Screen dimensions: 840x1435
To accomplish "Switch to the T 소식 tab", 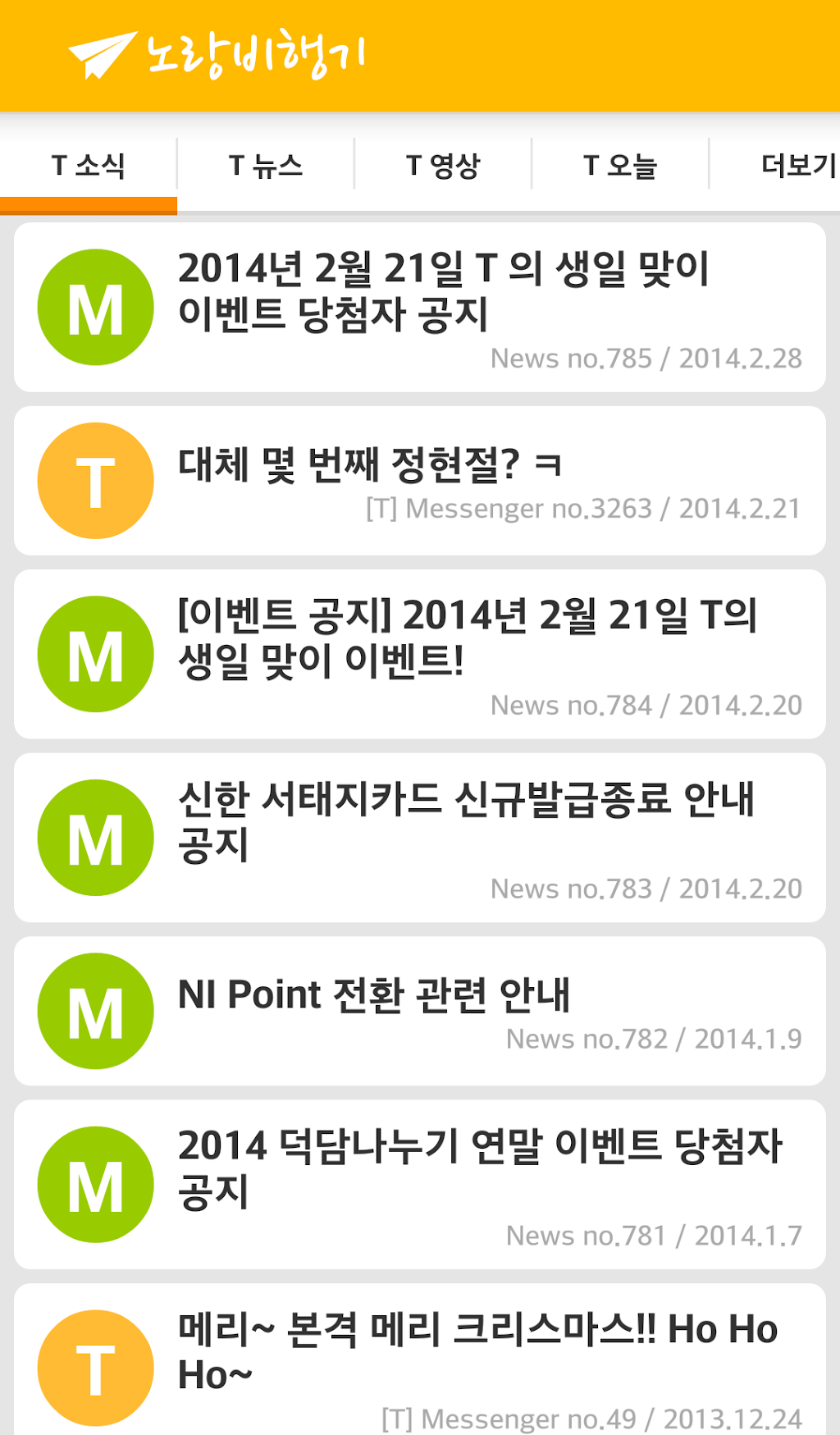I will [89, 166].
